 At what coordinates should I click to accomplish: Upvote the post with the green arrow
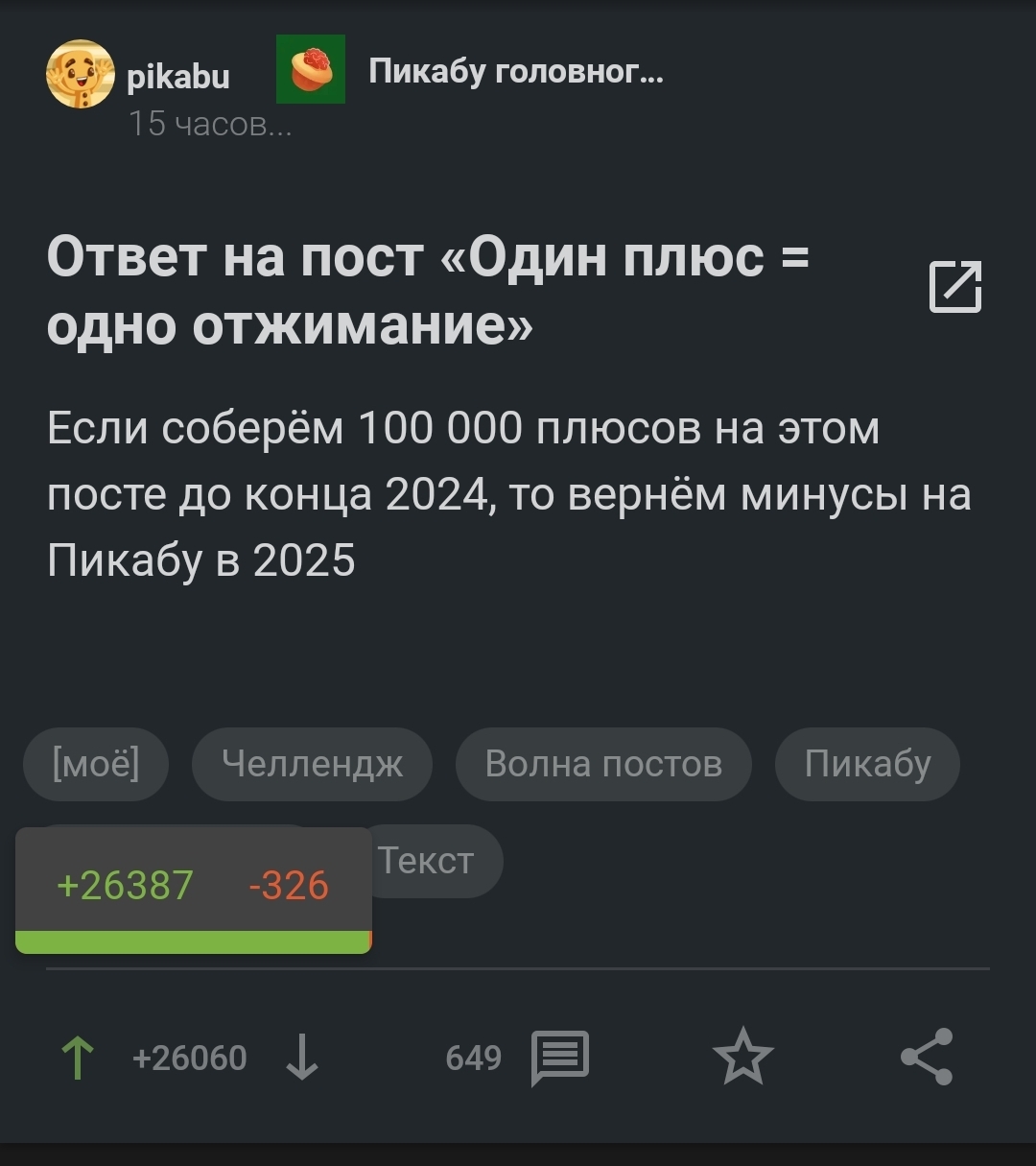[x=78, y=1059]
